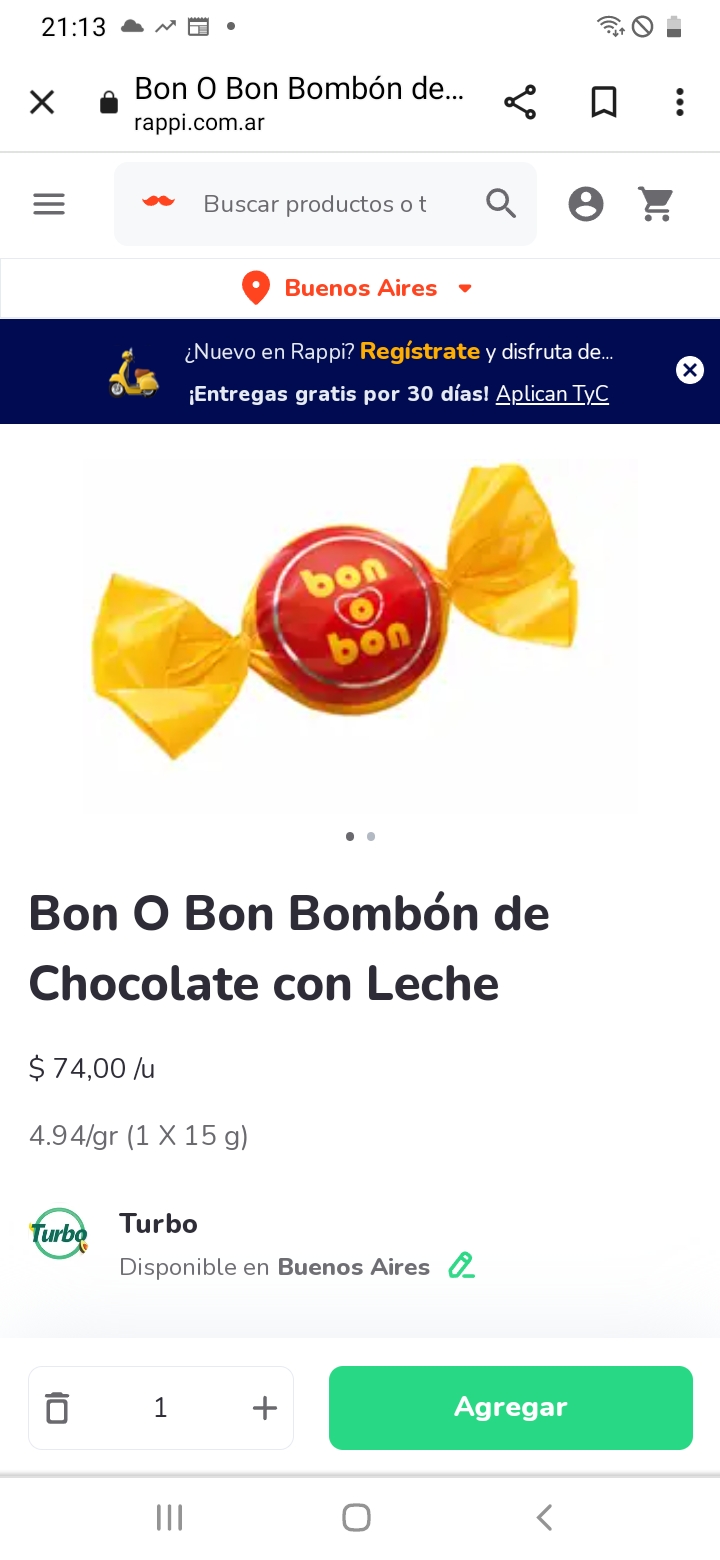Screen dimensions: 720x1560
Task: Remove the item with the trash icon
Action: click(58, 1408)
